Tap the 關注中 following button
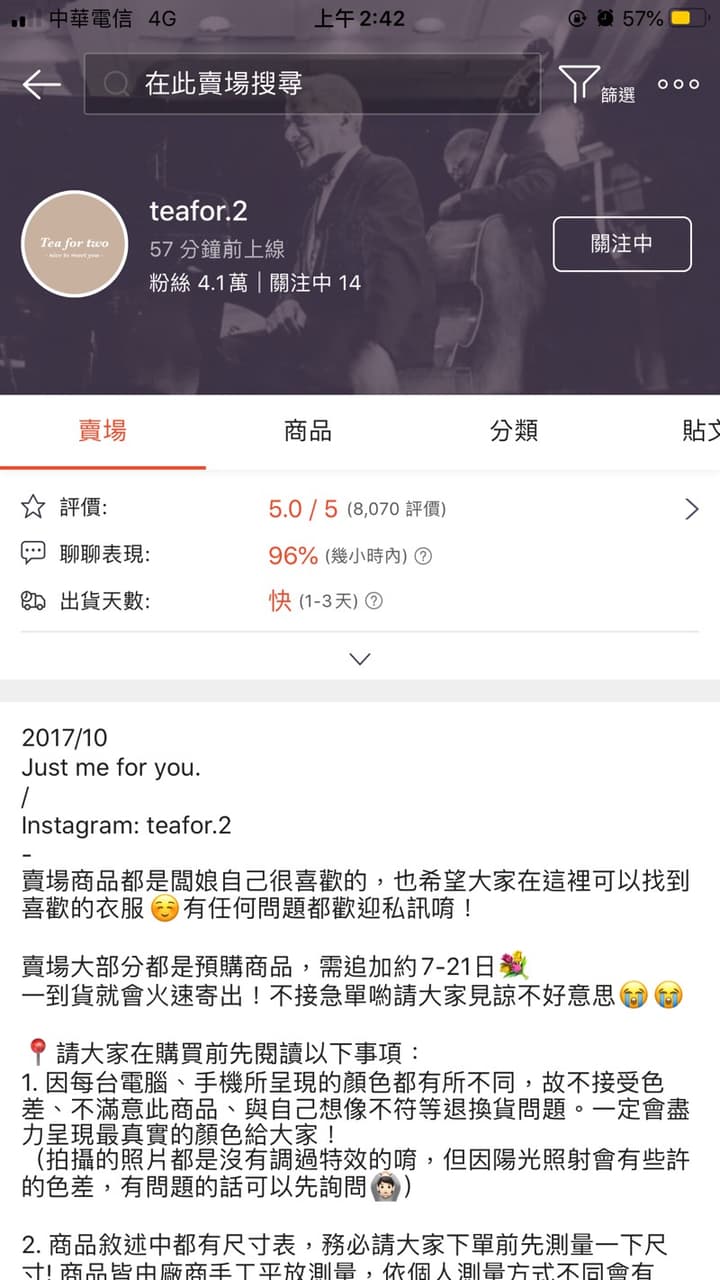 (x=622, y=244)
